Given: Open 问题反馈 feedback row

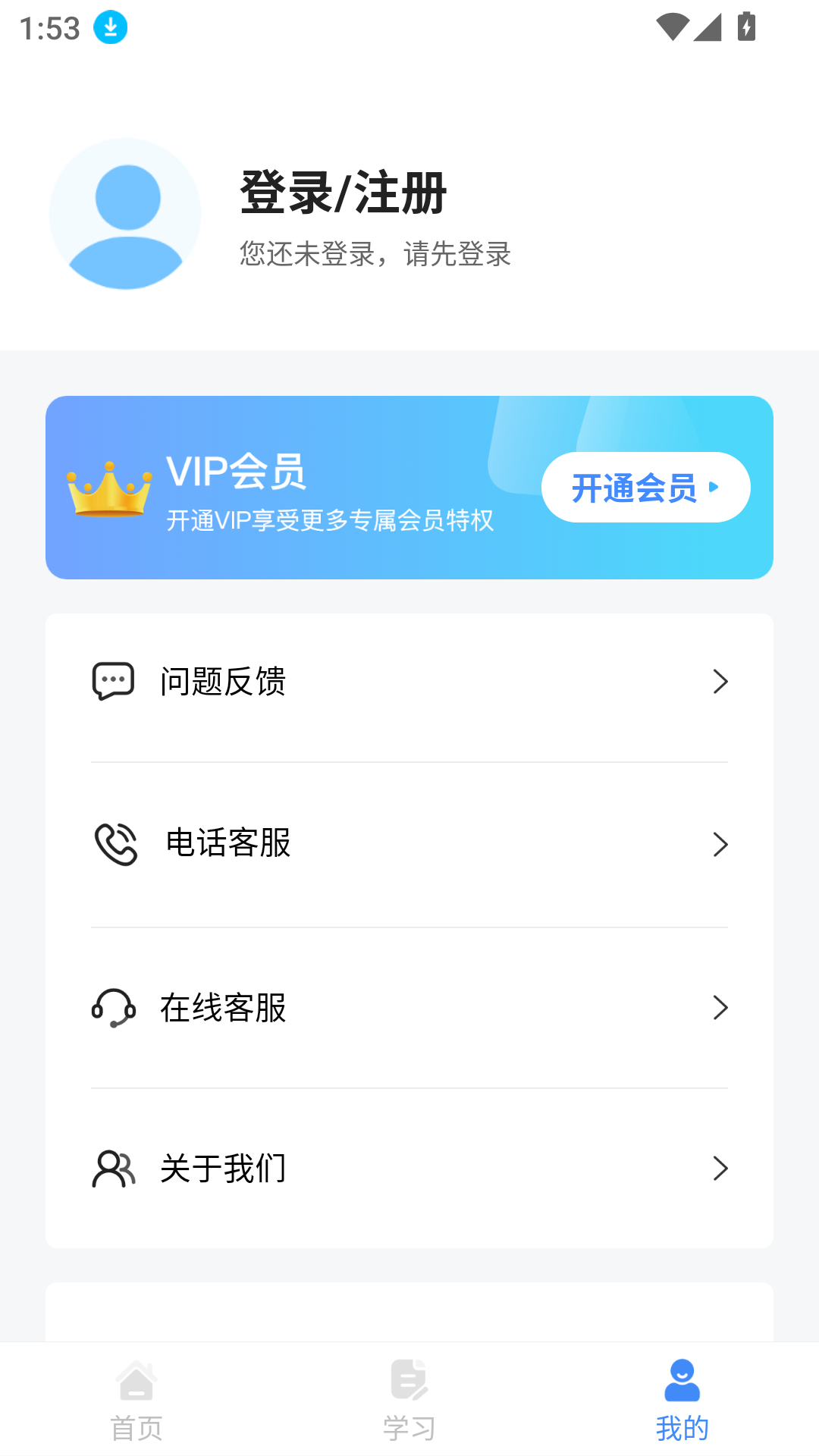Looking at the screenshot, I should [409, 682].
